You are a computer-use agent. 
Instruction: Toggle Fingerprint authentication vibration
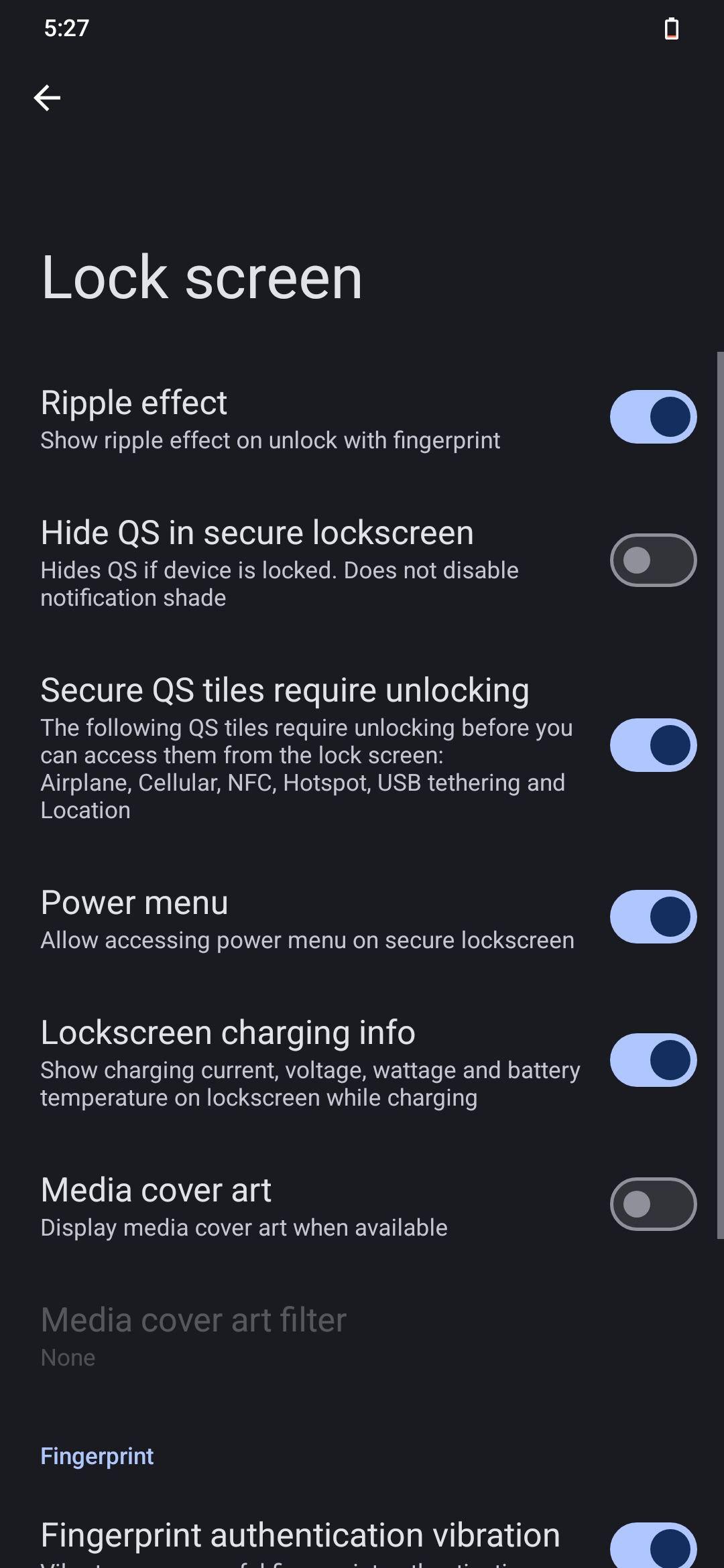click(653, 1545)
